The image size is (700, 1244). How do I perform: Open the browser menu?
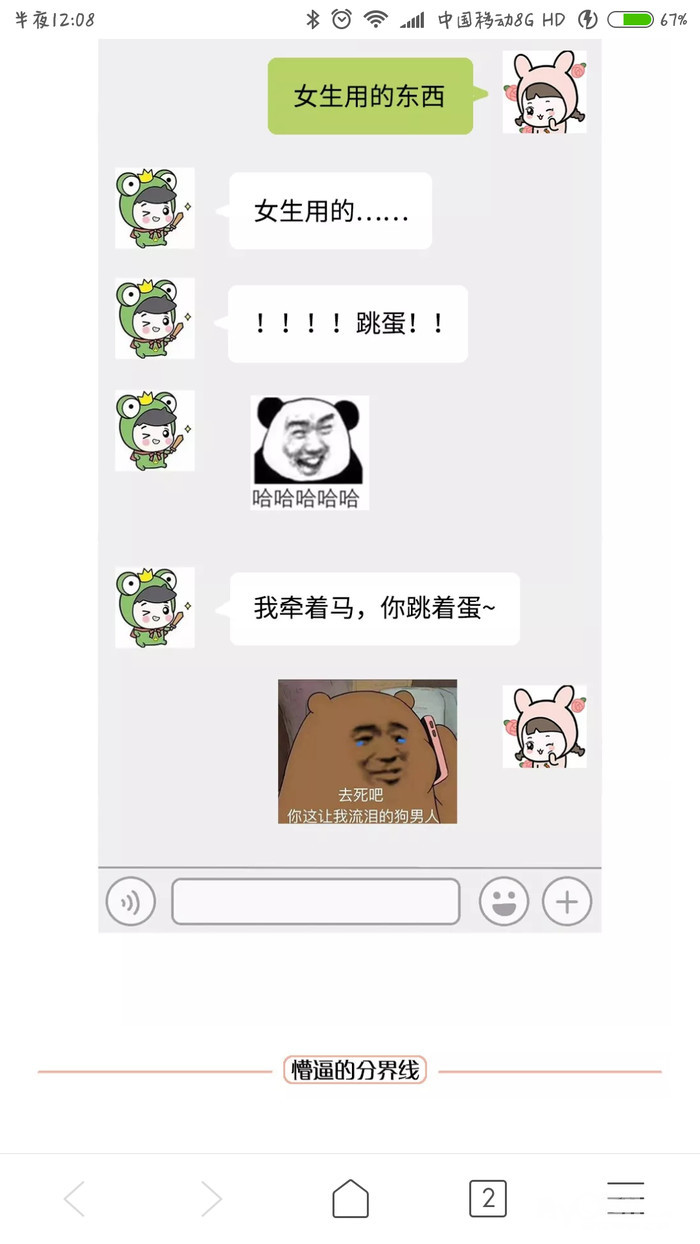coord(626,1198)
